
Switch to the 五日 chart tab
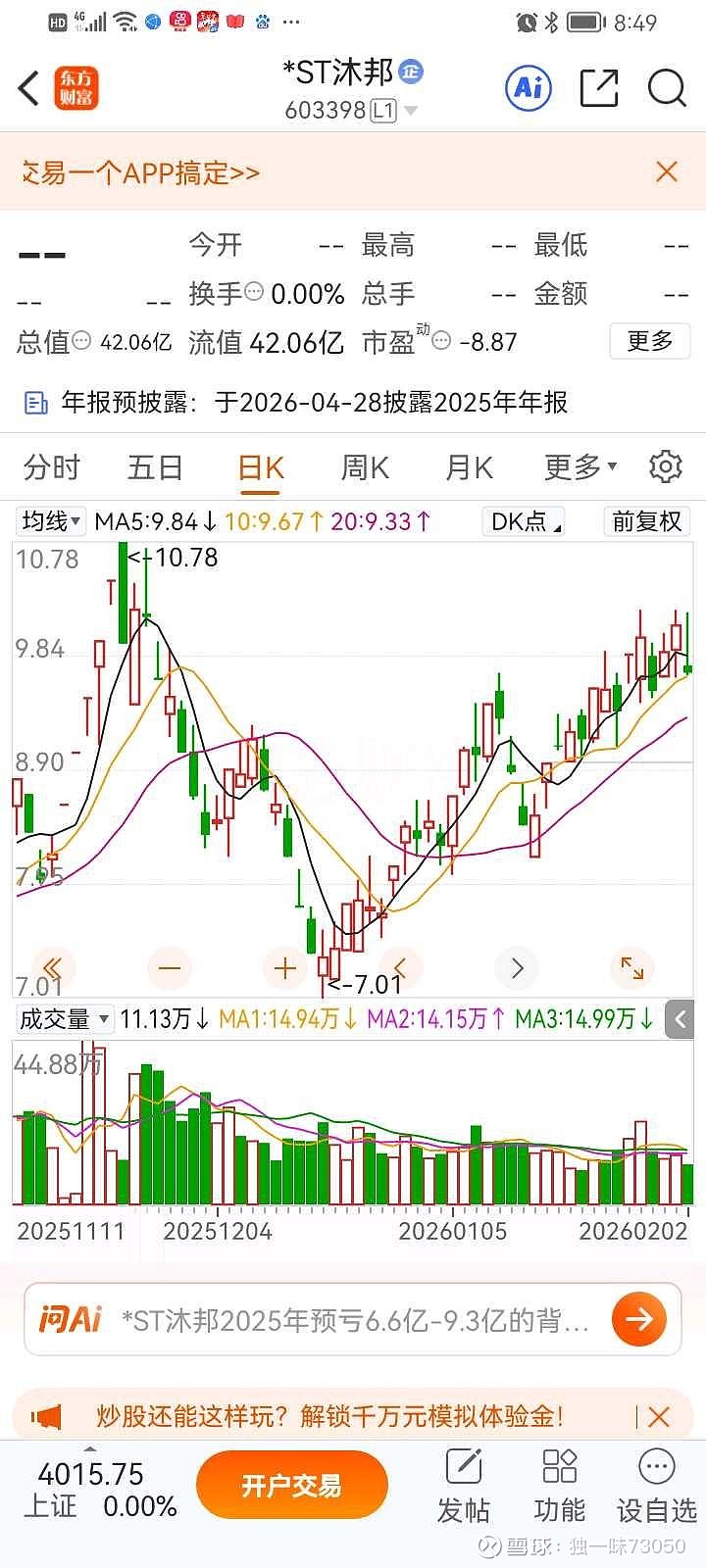155,467
